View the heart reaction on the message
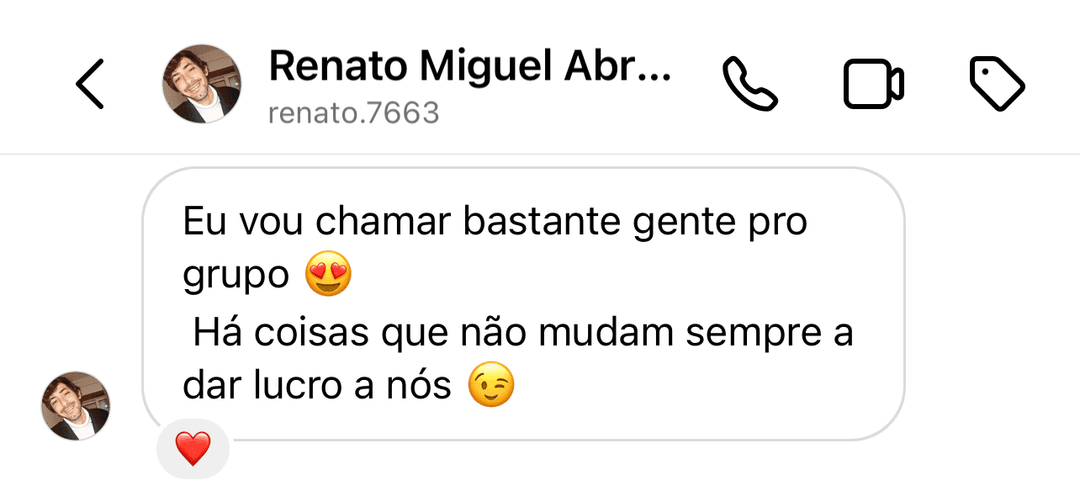This screenshot has height=500, width=1080. [193, 450]
